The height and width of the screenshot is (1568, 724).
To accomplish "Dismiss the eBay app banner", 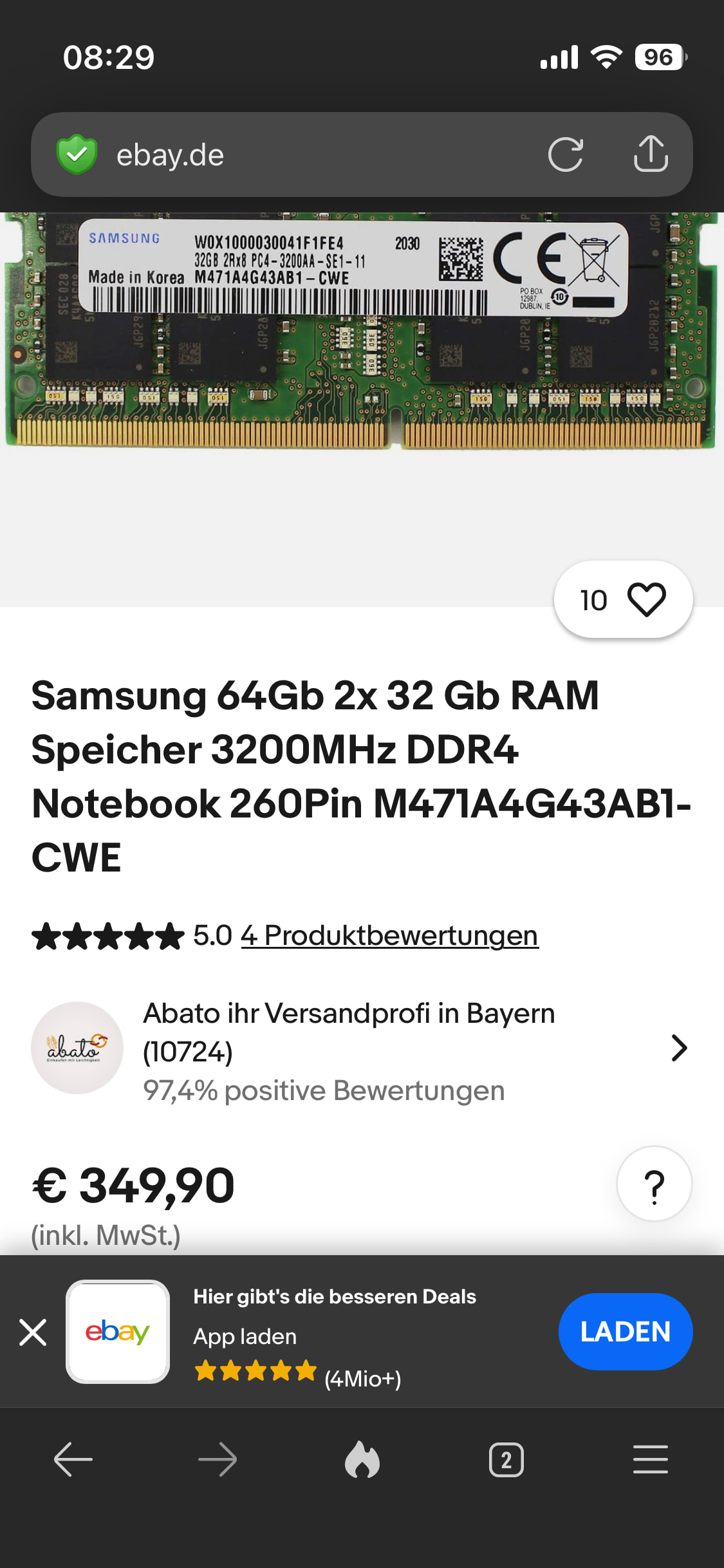I will (33, 1332).
